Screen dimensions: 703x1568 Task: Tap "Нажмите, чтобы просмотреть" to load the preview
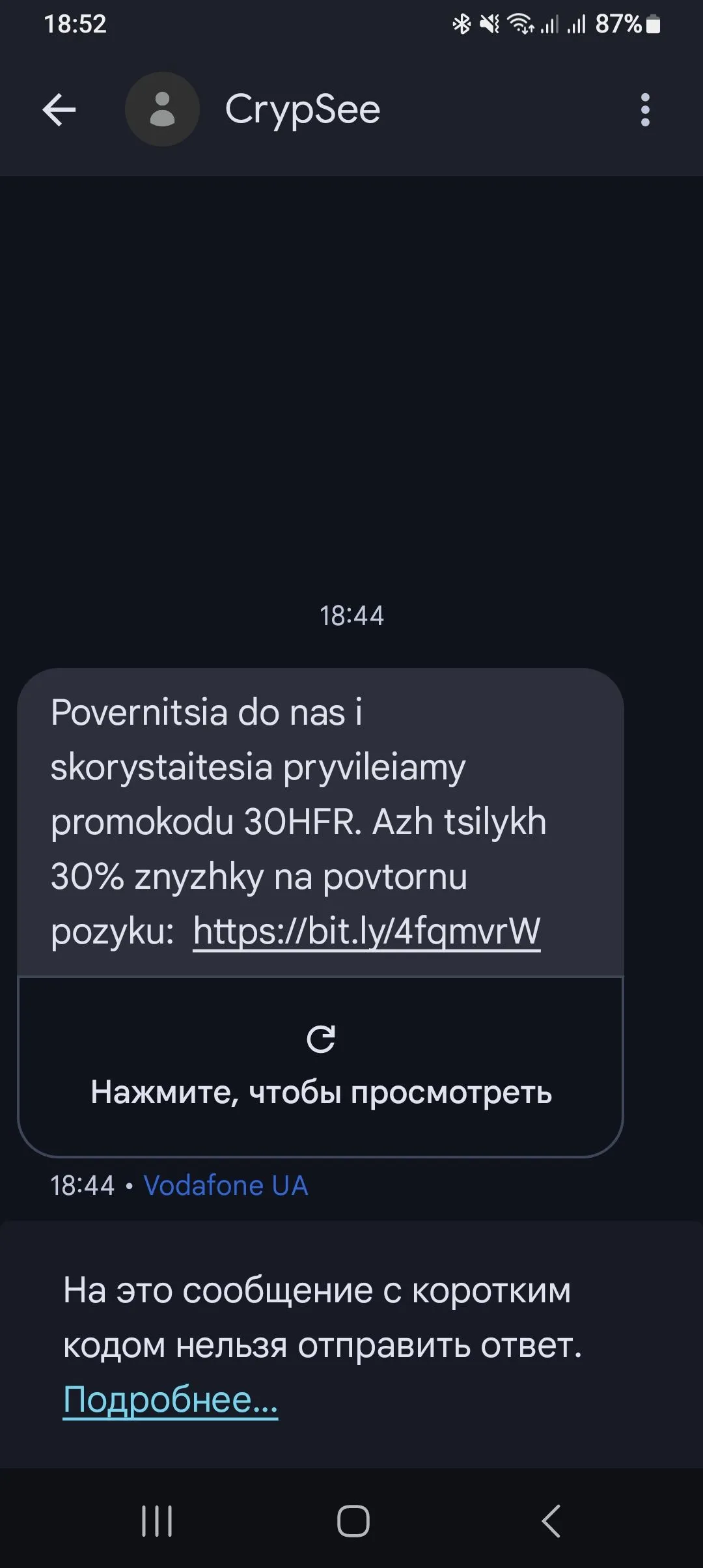[321, 1068]
